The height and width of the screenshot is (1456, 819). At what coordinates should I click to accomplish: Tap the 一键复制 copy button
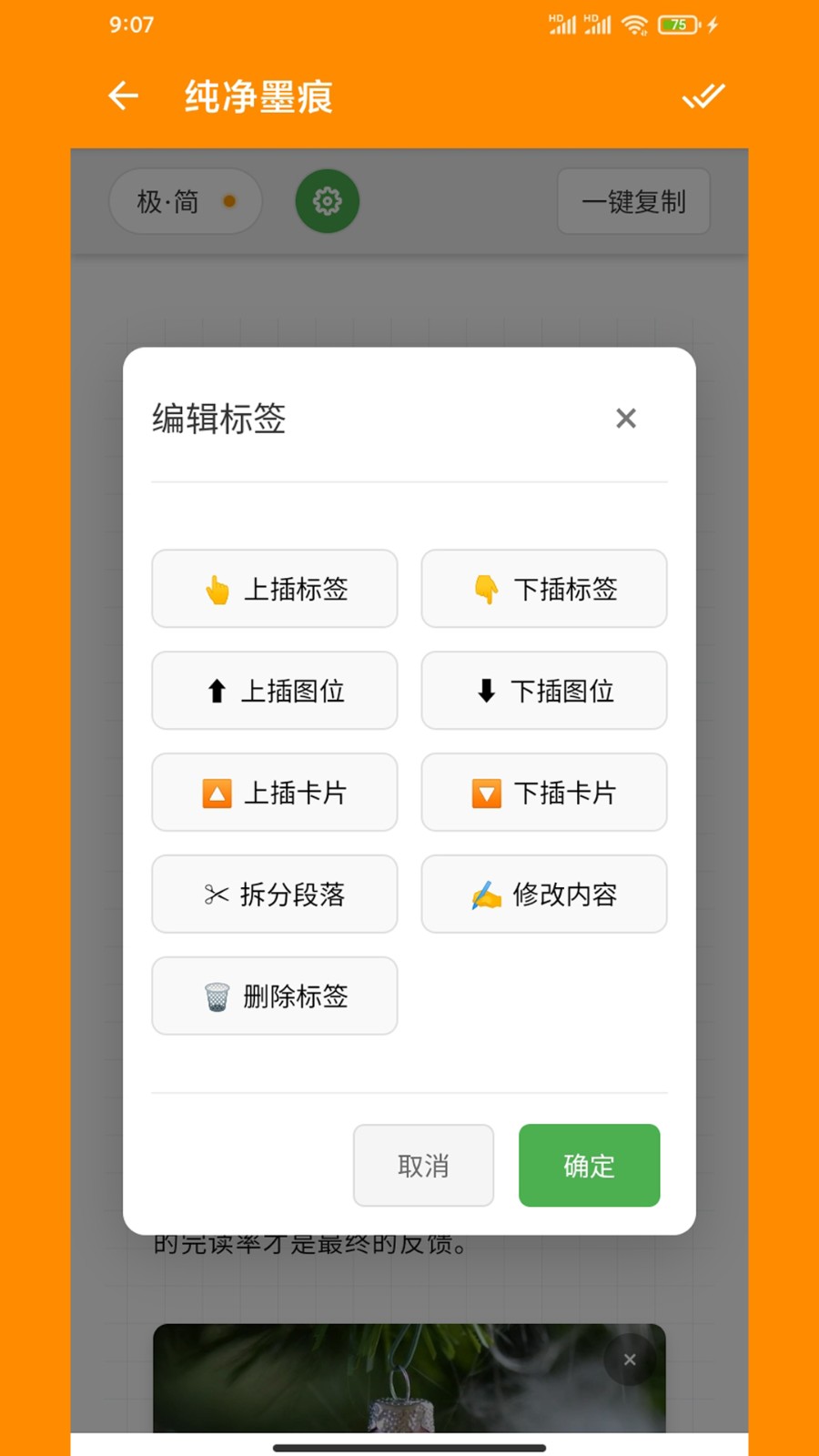pos(633,201)
